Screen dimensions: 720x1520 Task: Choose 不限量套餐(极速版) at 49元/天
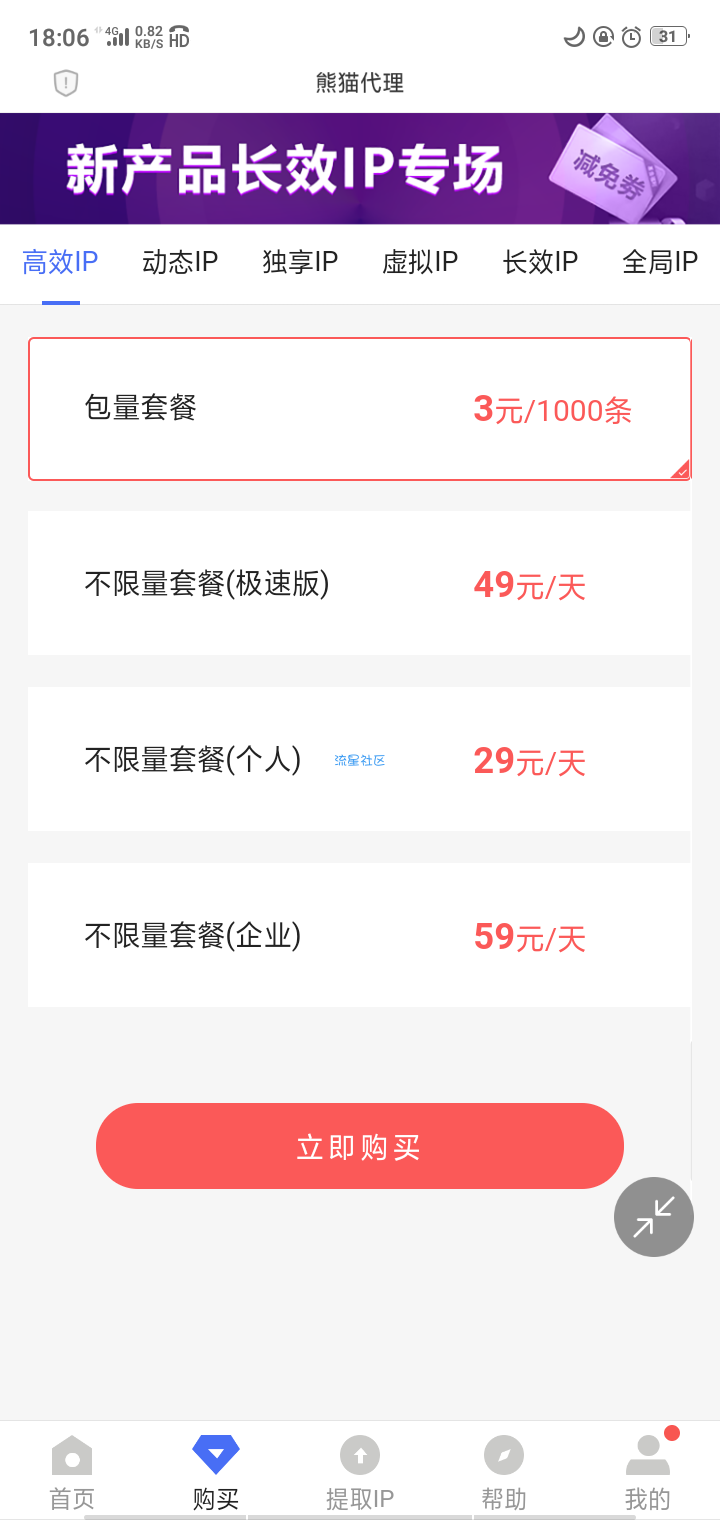(360, 583)
